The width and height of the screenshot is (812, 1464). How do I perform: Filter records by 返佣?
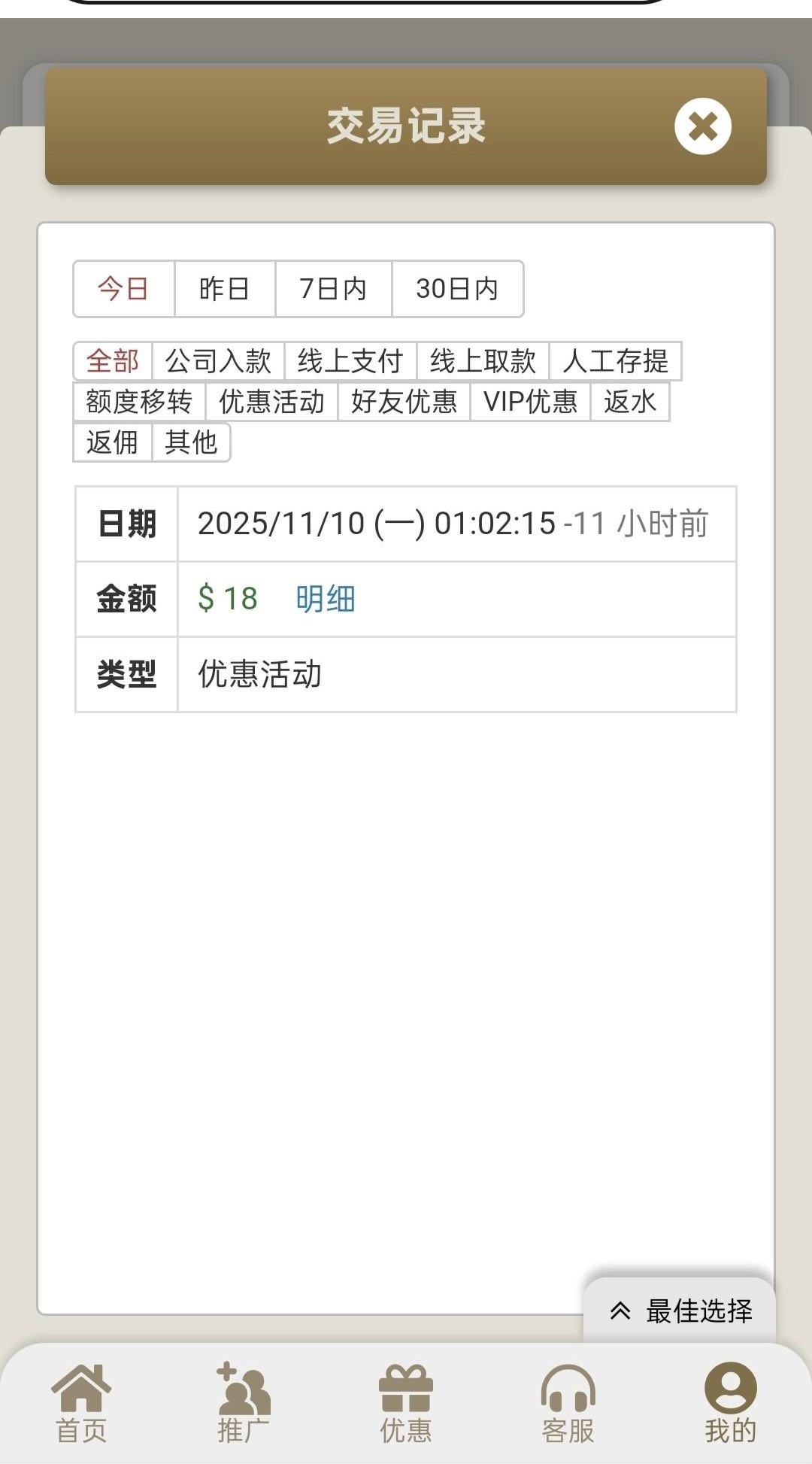click(113, 442)
